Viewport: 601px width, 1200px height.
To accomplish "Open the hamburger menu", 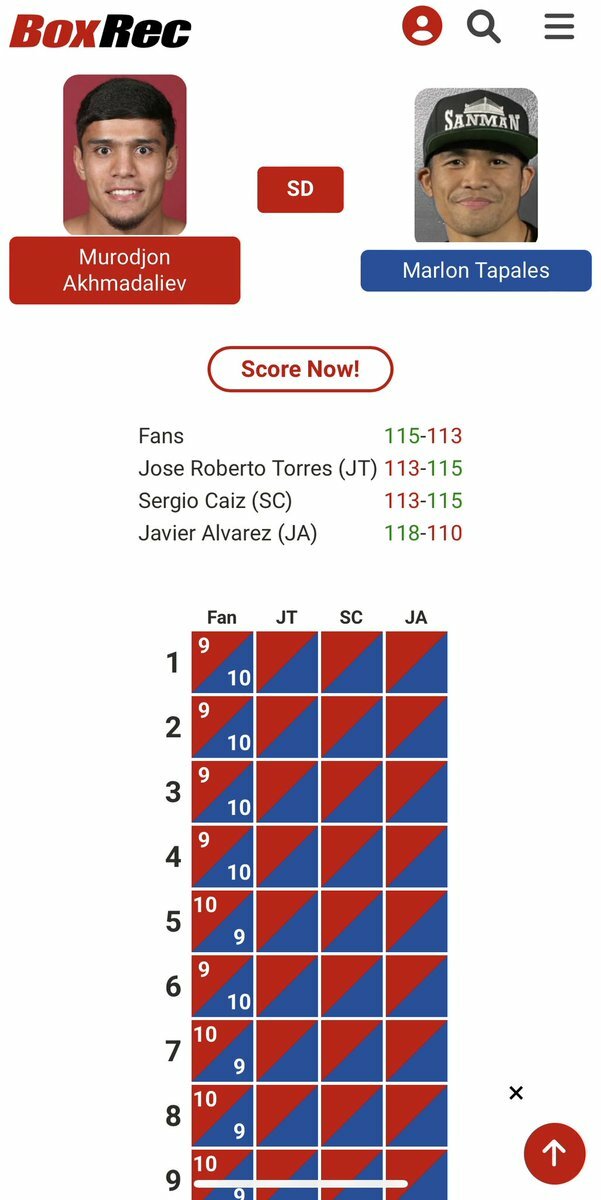I will point(559,25).
